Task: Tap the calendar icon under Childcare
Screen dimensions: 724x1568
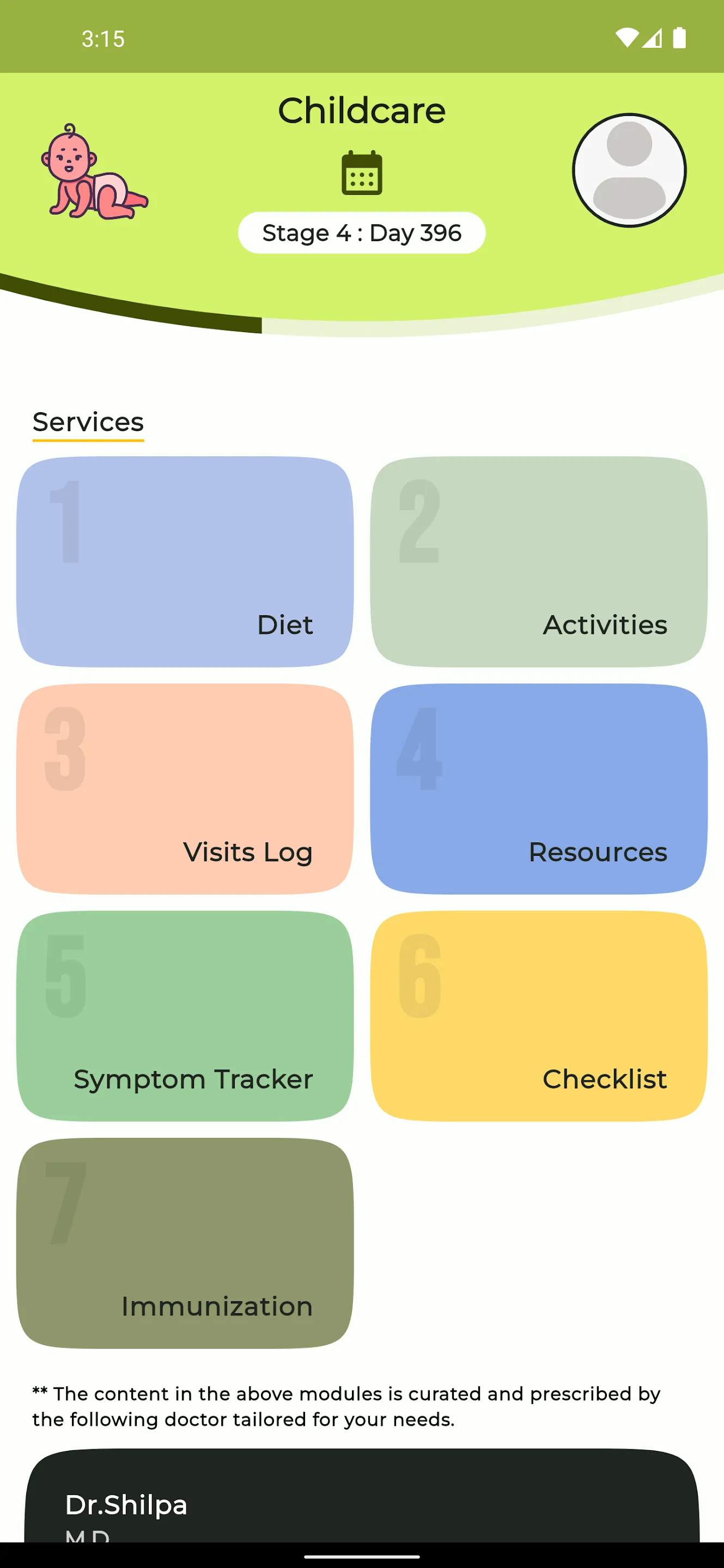Action: coord(362,173)
